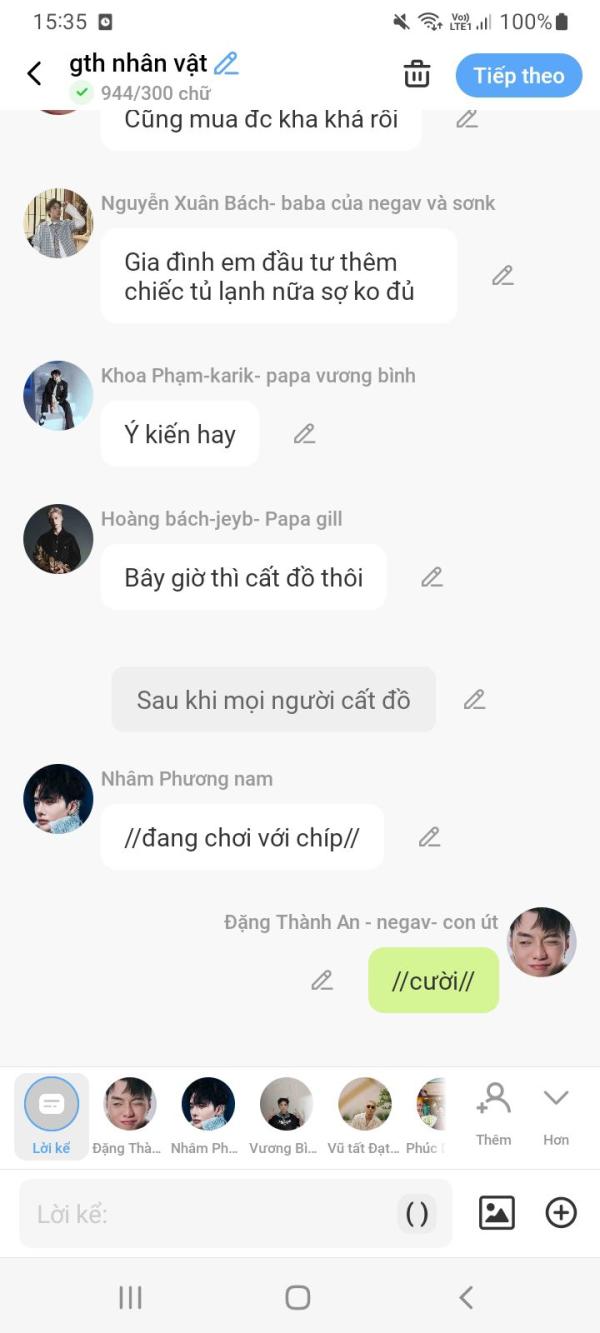Edit the message "Ý kiến hay"
The width and height of the screenshot is (600, 1333).
[304, 434]
